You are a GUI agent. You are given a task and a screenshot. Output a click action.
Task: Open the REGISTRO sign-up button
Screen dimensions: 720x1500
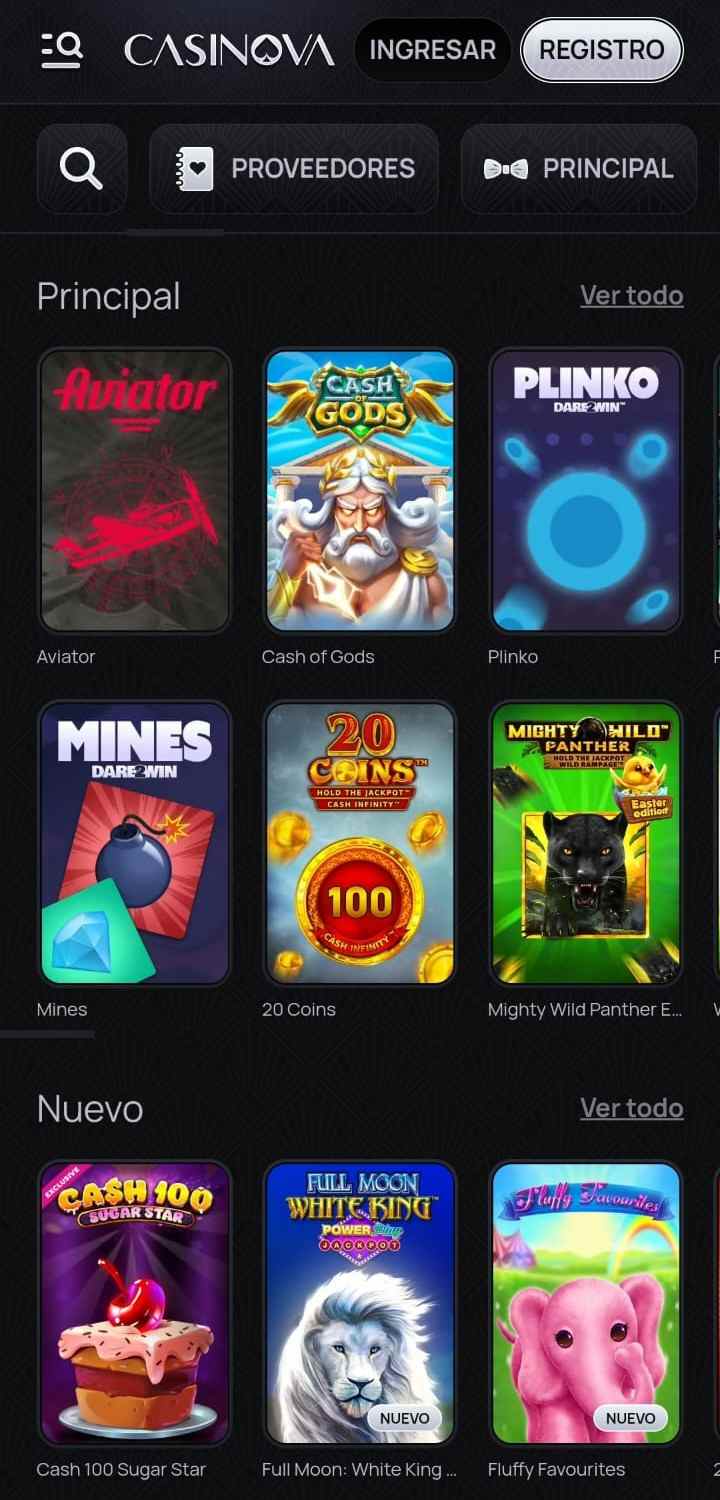click(602, 49)
